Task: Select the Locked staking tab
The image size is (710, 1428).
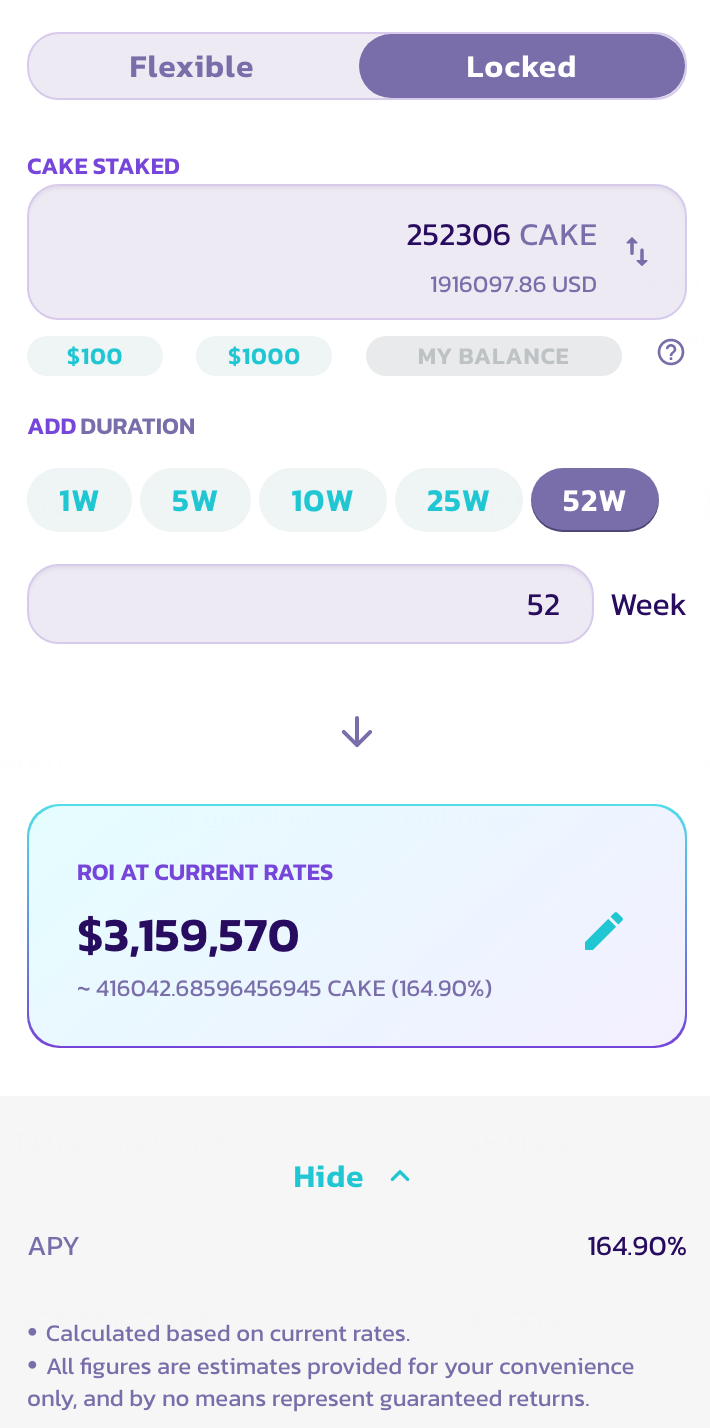Action: tap(521, 67)
